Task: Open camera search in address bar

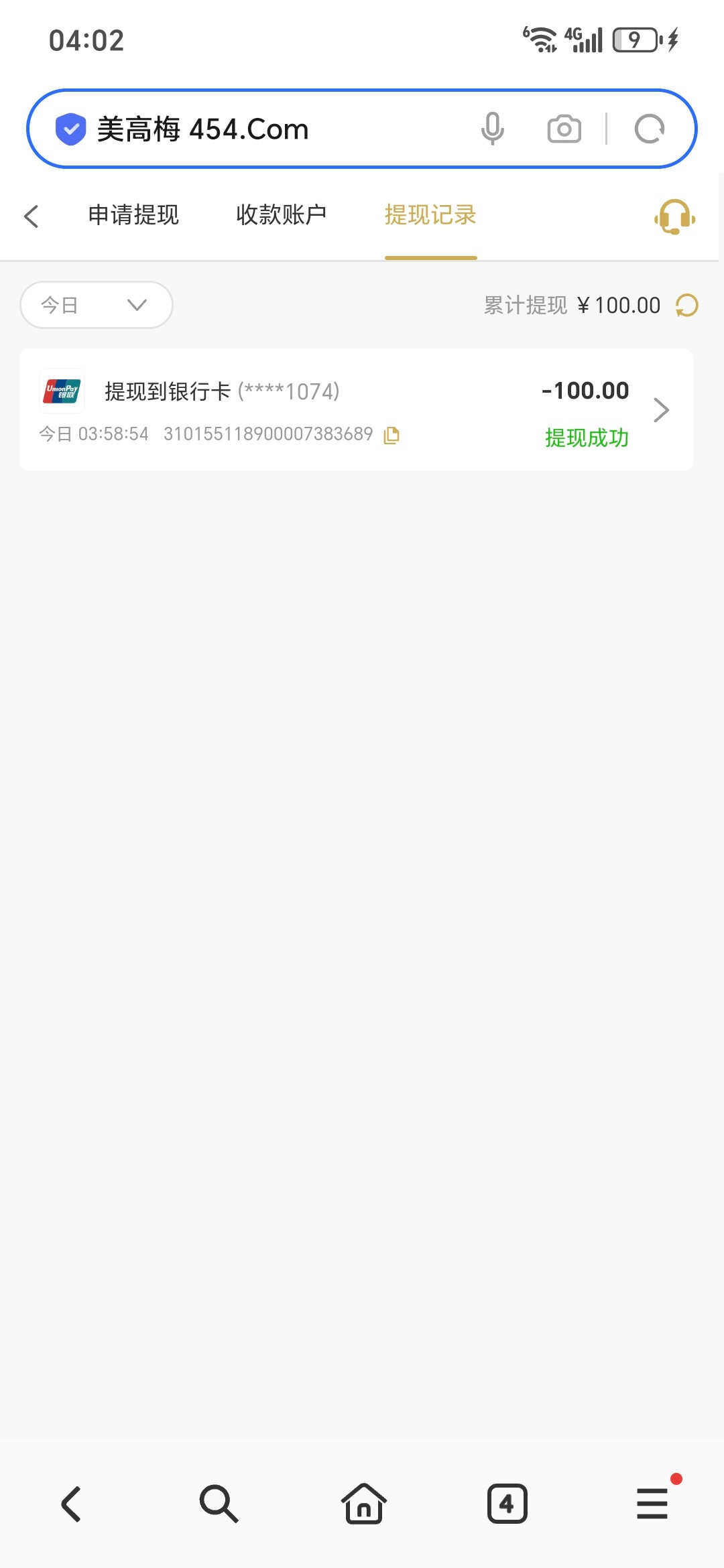Action: coord(564,129)
